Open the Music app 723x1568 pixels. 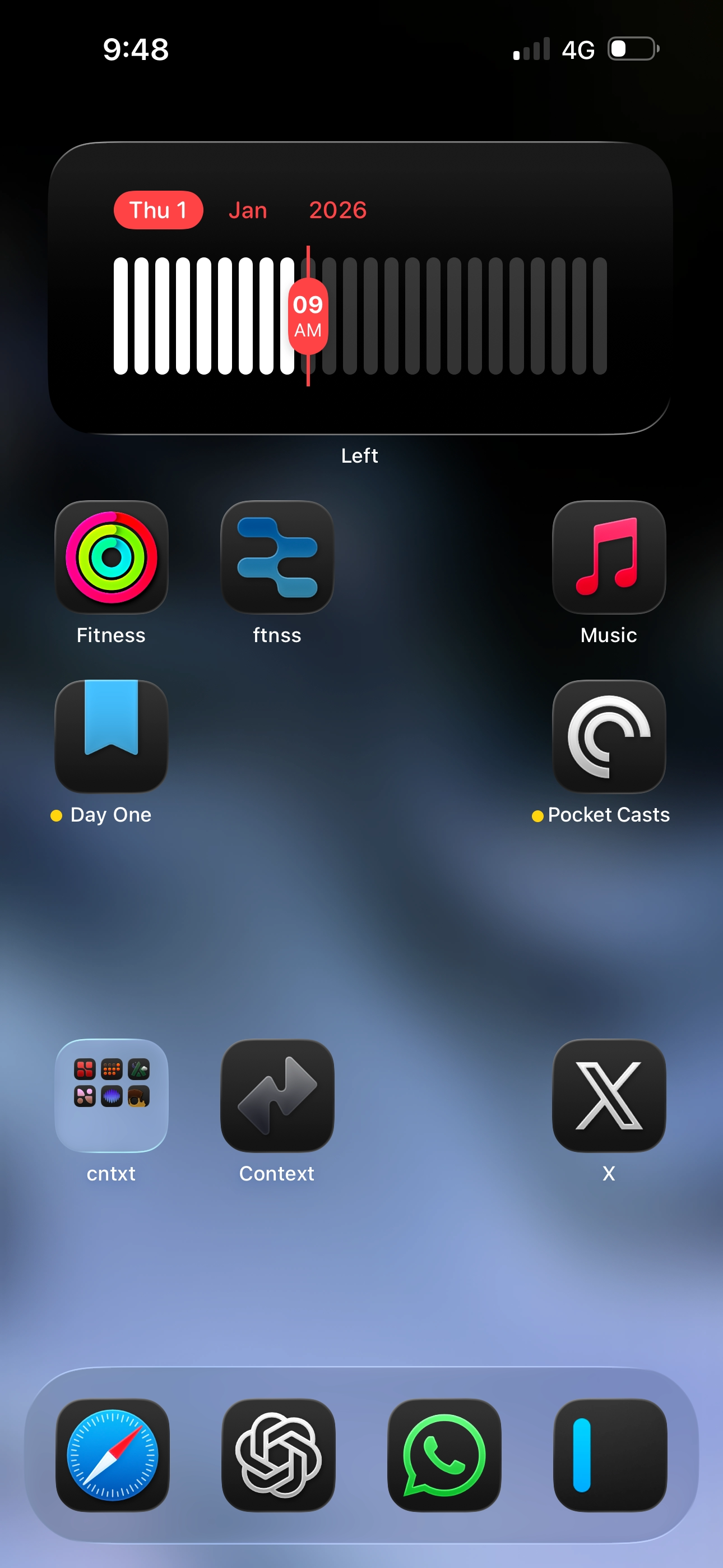pos(609,557)
